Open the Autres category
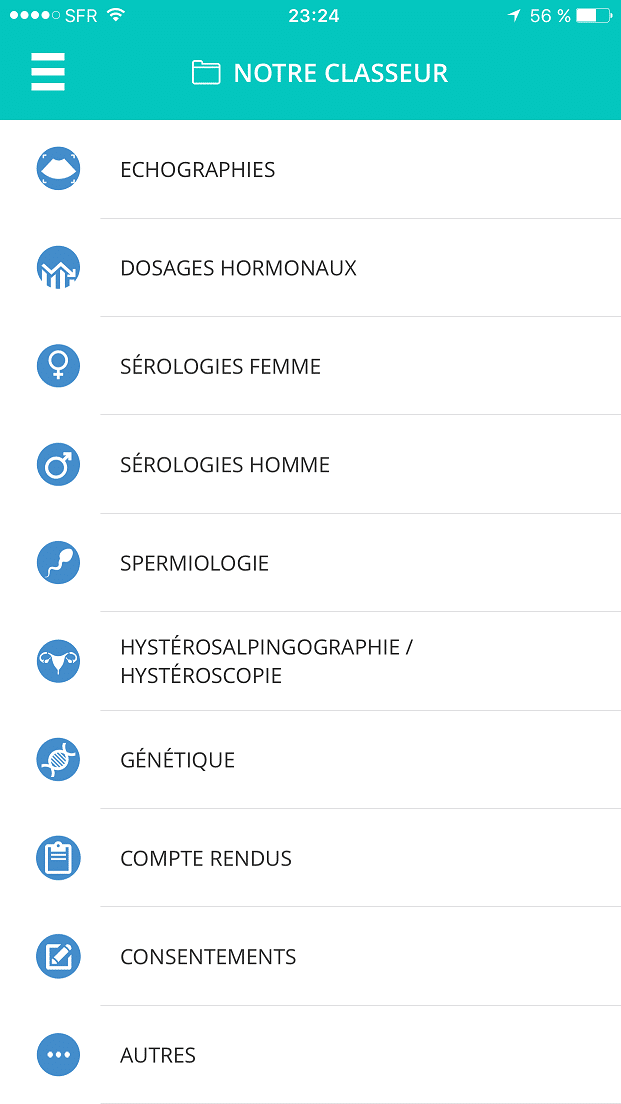The height and width of the screenshot is (1104, 621). (310, 1055)
